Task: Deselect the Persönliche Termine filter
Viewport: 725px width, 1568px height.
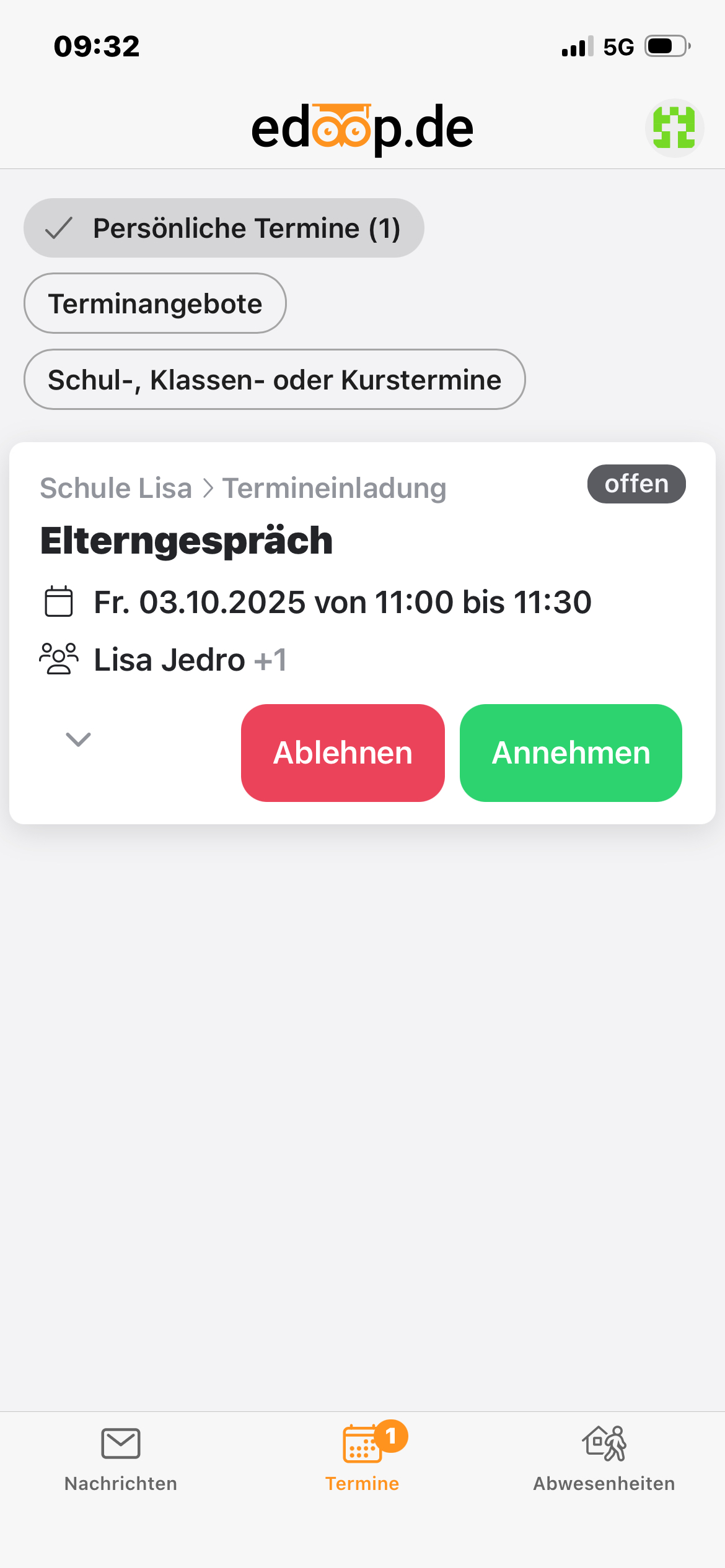Action: 224,227
